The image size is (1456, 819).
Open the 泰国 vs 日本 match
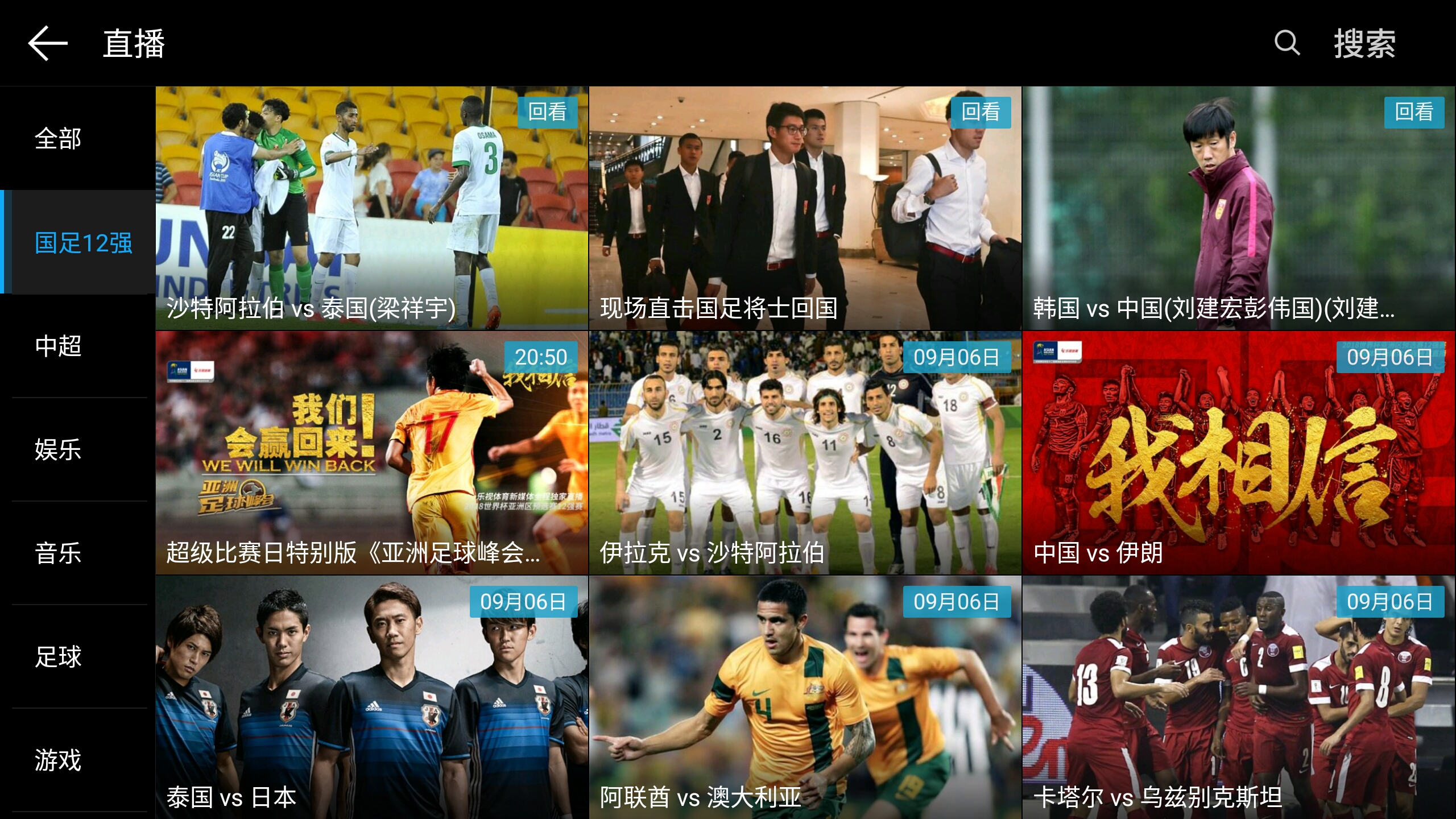(372, 697)
